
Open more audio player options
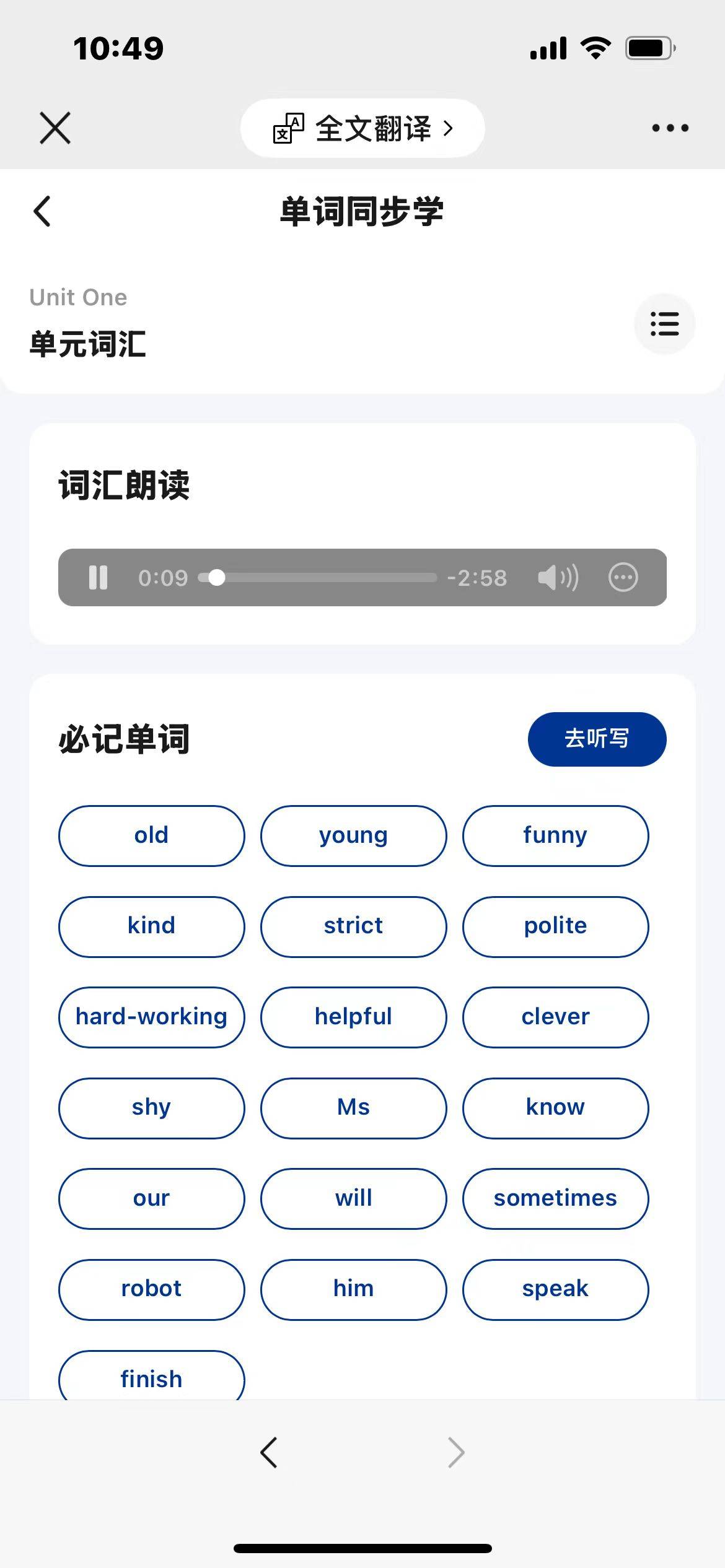[623, 578]
